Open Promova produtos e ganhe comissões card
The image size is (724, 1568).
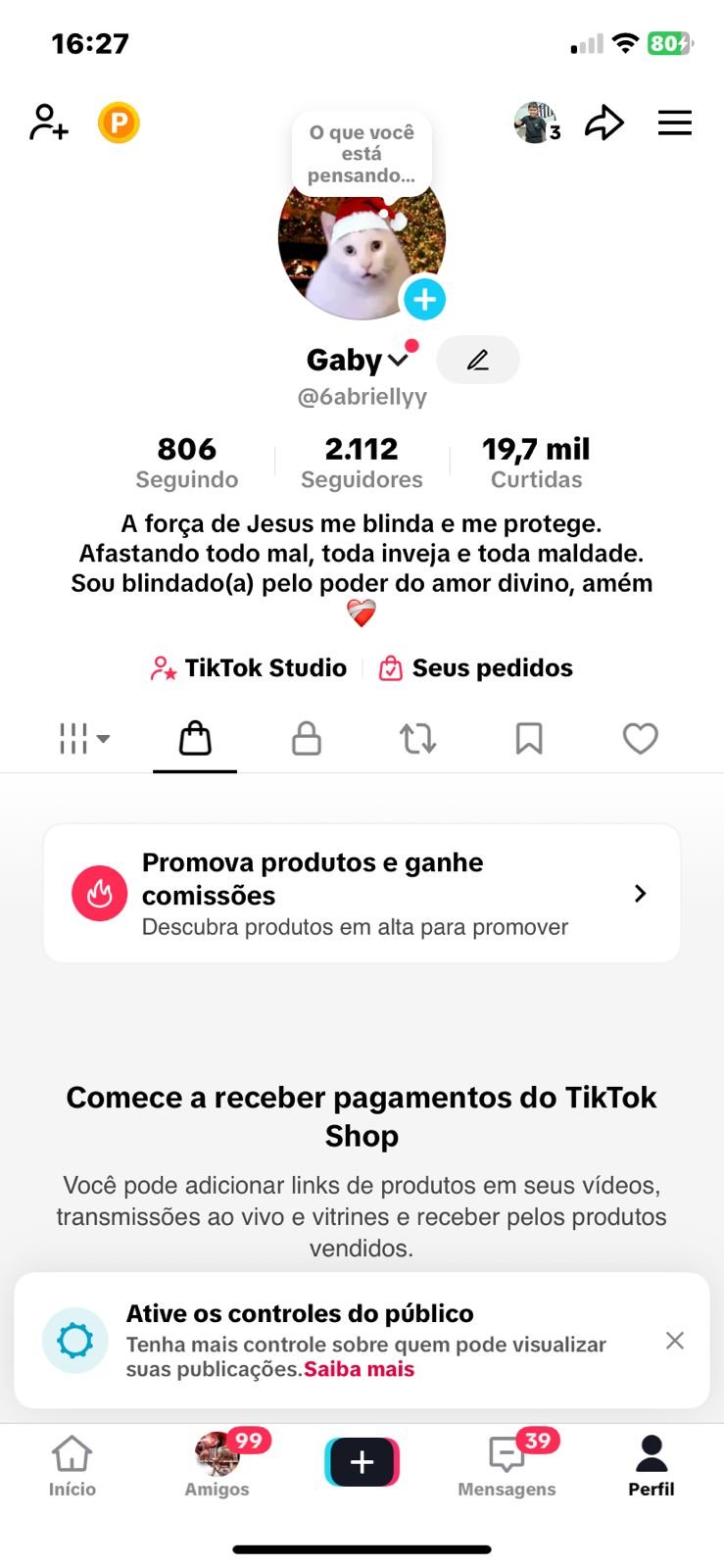click(362, 894)
